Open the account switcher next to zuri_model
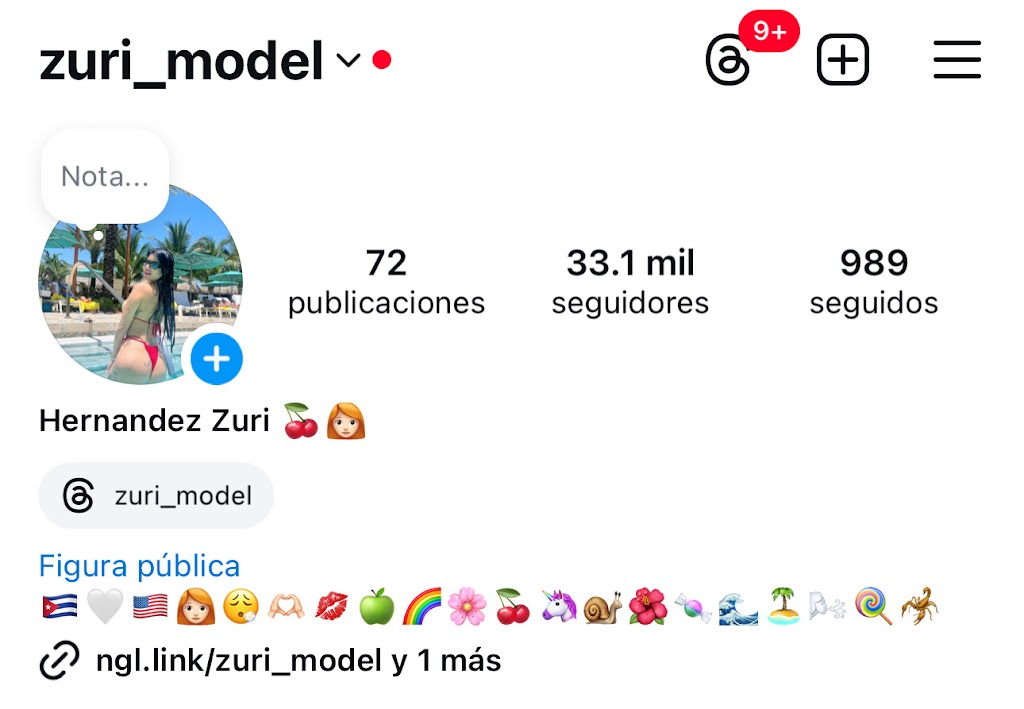The image size is (1024, 709). (347, 61)
